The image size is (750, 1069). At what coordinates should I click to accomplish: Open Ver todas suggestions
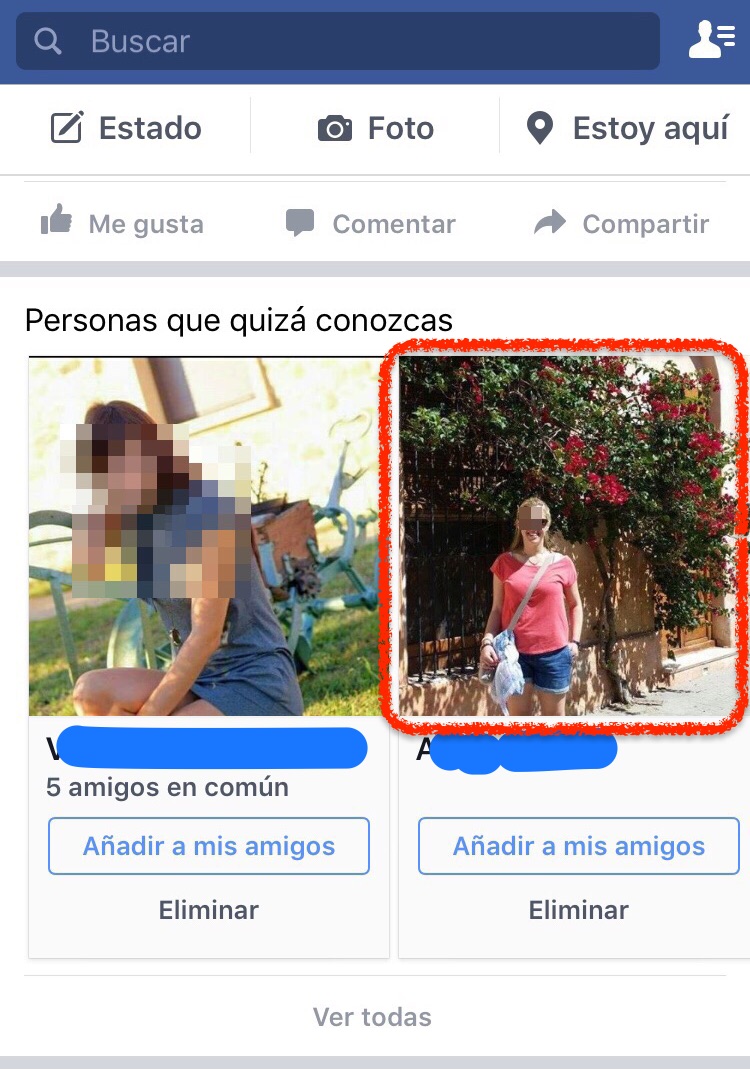coord(372,1017)
